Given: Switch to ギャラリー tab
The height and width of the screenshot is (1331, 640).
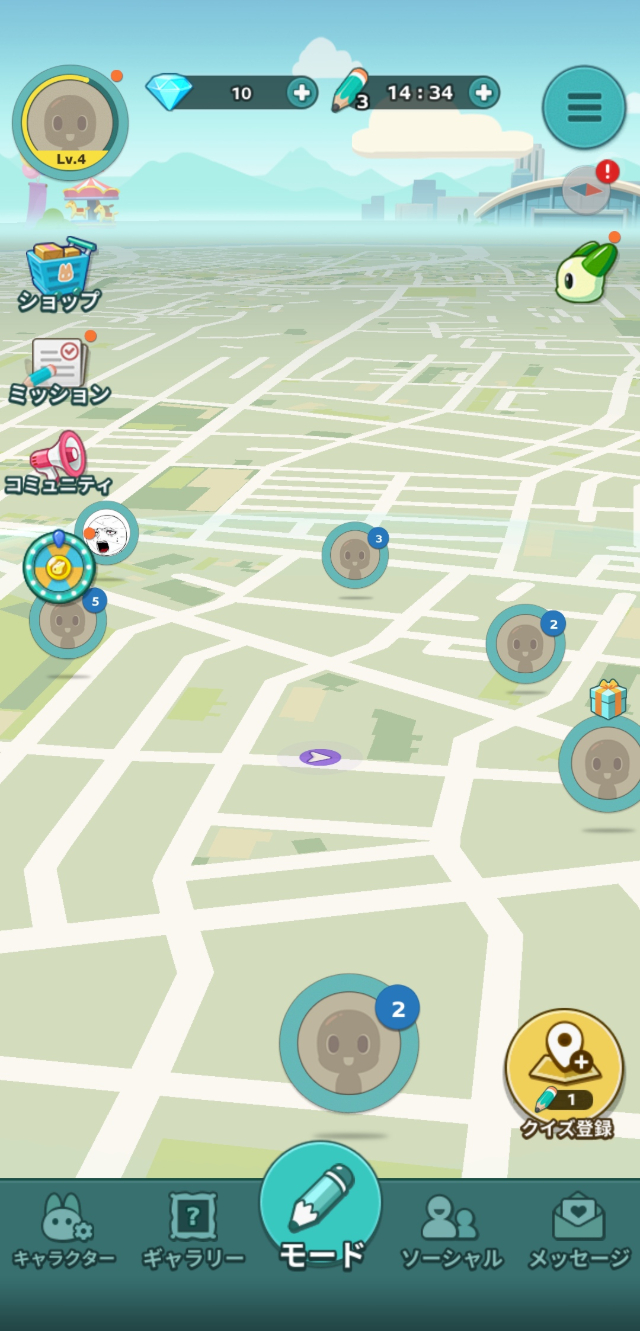Looking at the screenshot, I should click(193, 1231).
